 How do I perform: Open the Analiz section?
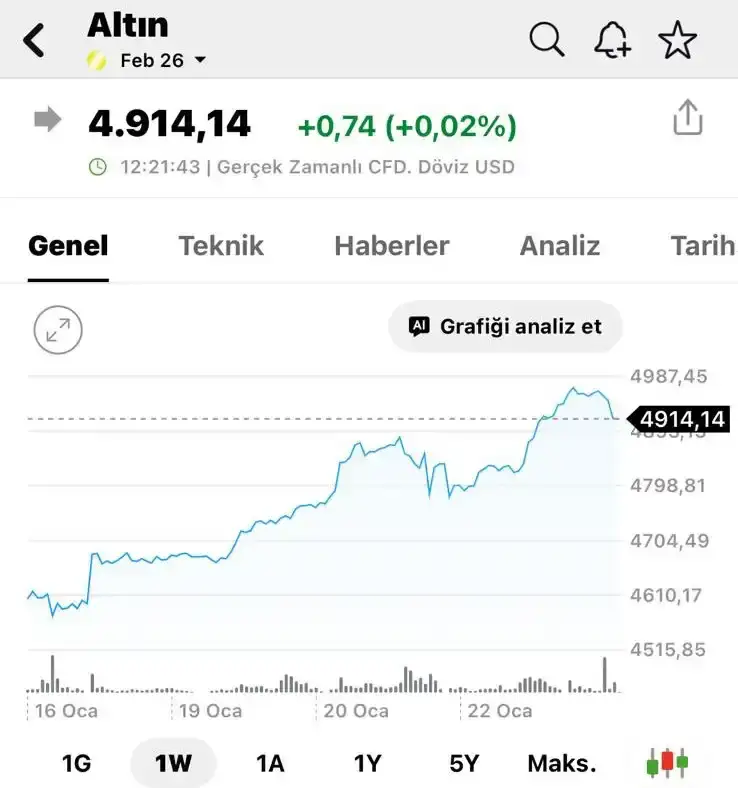pyautogui.click(x=559, y=245)
